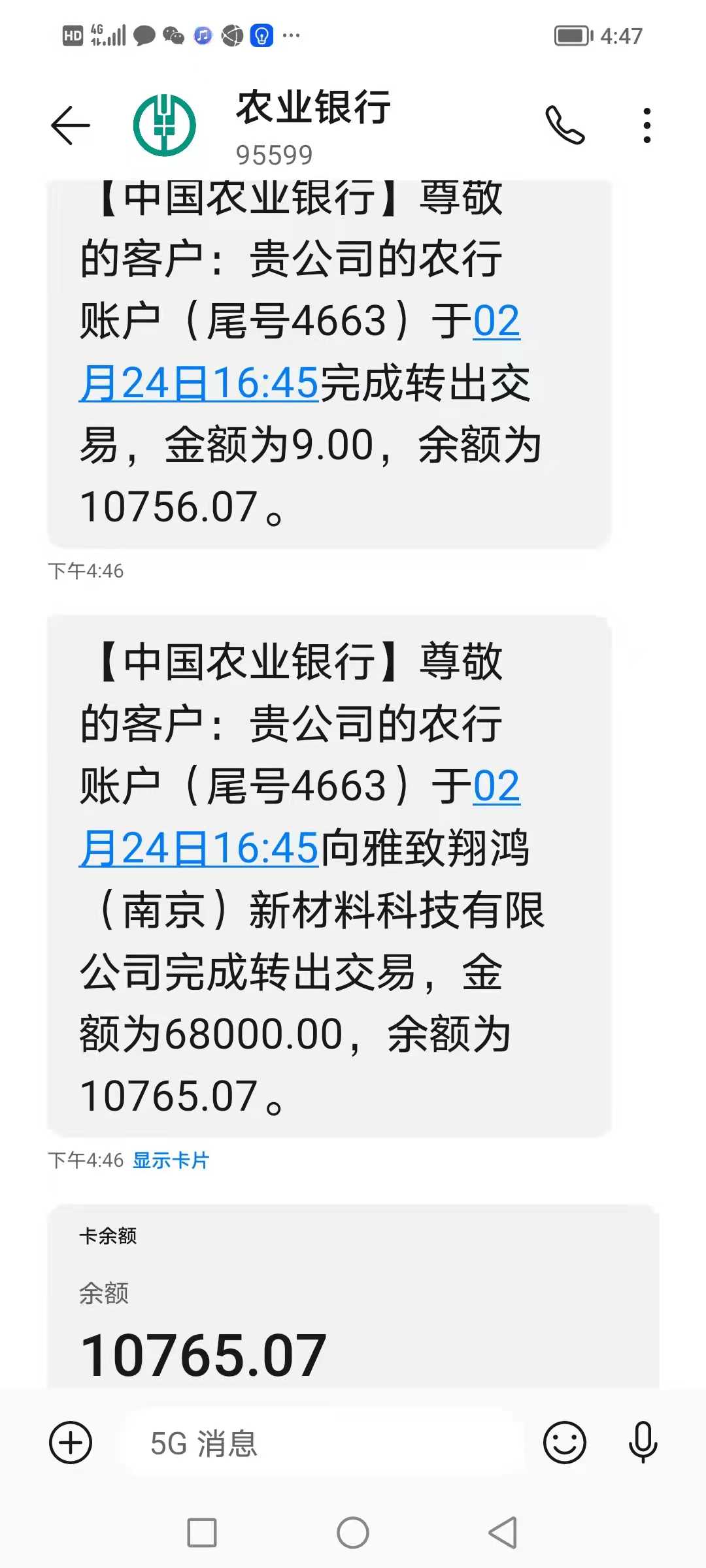The image size is (706, 1568).
Task: Open the recent apps overview
Action: click(202, 1532)
